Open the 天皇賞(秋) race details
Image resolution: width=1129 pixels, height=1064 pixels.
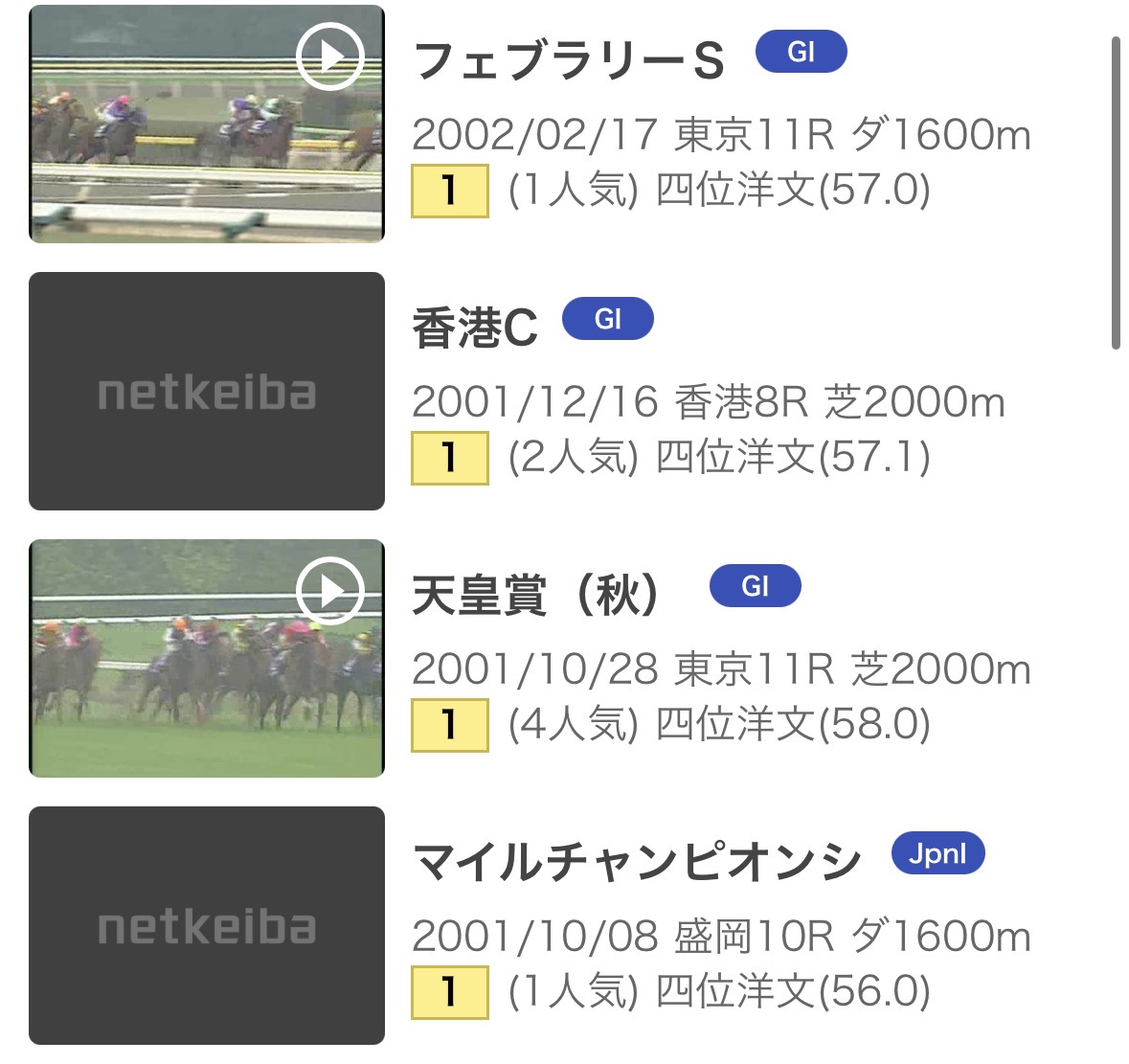click(x=536, y=596)
